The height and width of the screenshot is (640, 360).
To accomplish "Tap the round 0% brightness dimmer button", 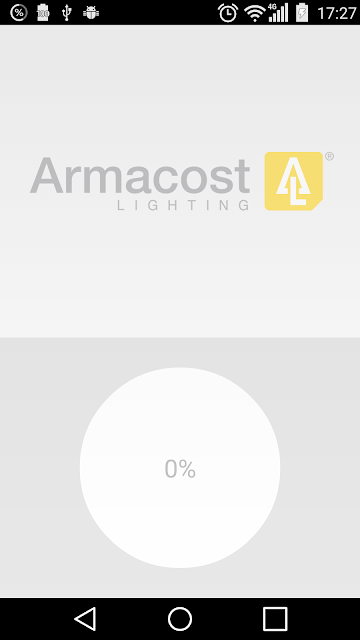I will [x=180, y=468].
